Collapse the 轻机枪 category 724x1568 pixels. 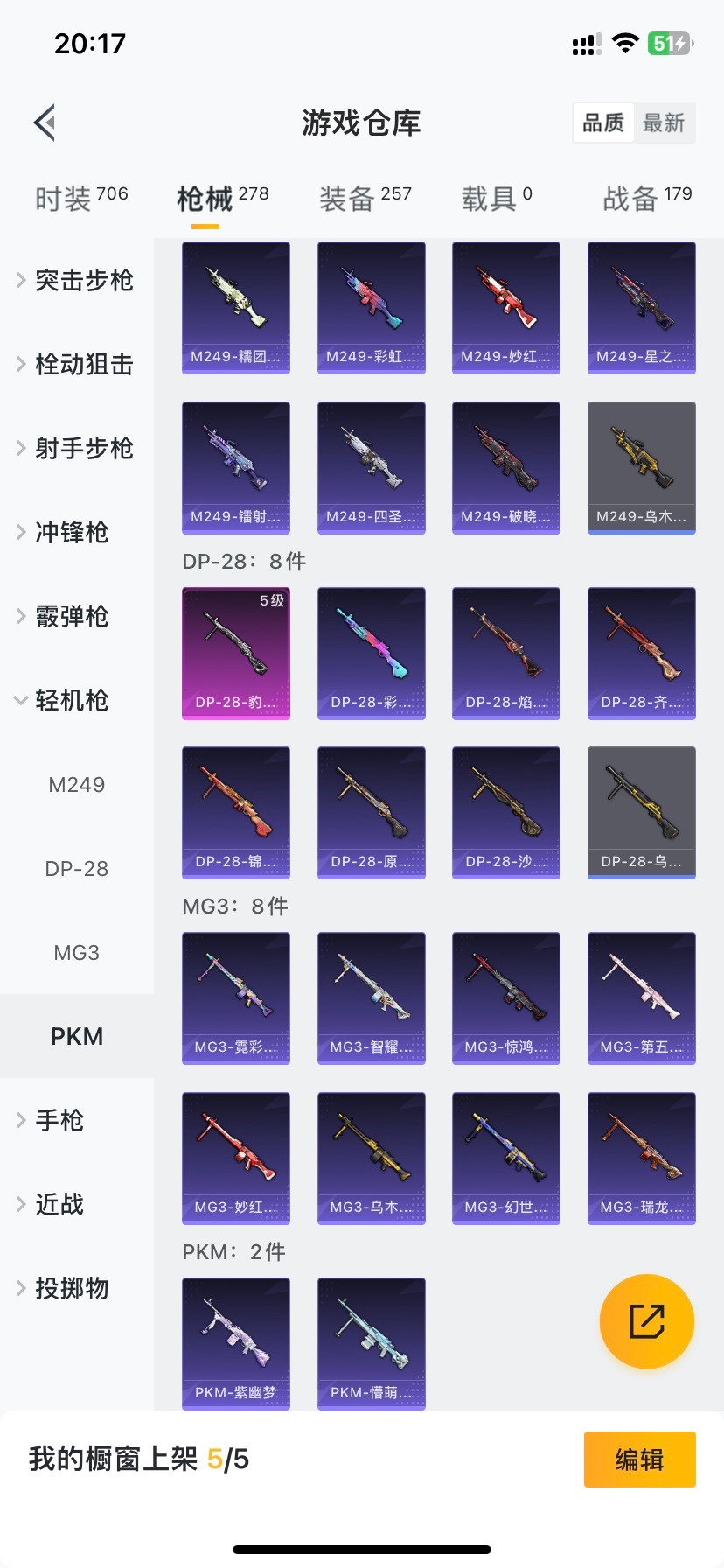(x=70, y=700)
